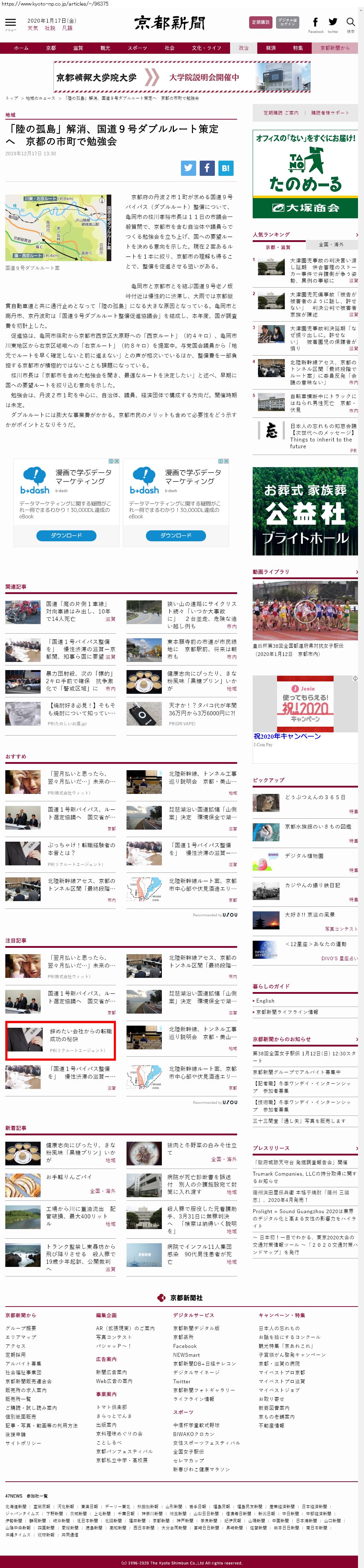
Task: Go to the スポーツ section
Action: coord(137,48)
